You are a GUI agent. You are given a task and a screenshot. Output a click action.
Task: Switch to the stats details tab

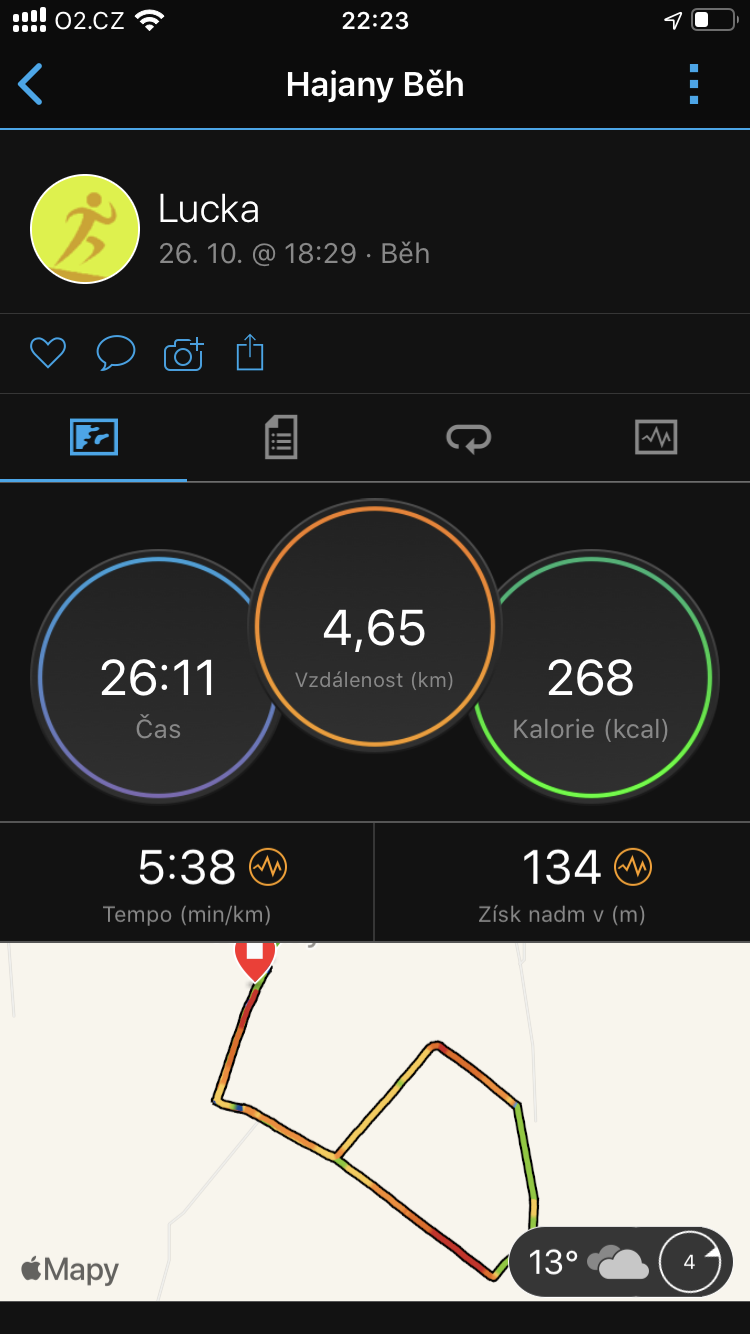pyautogui.click(x=281, y=438)
